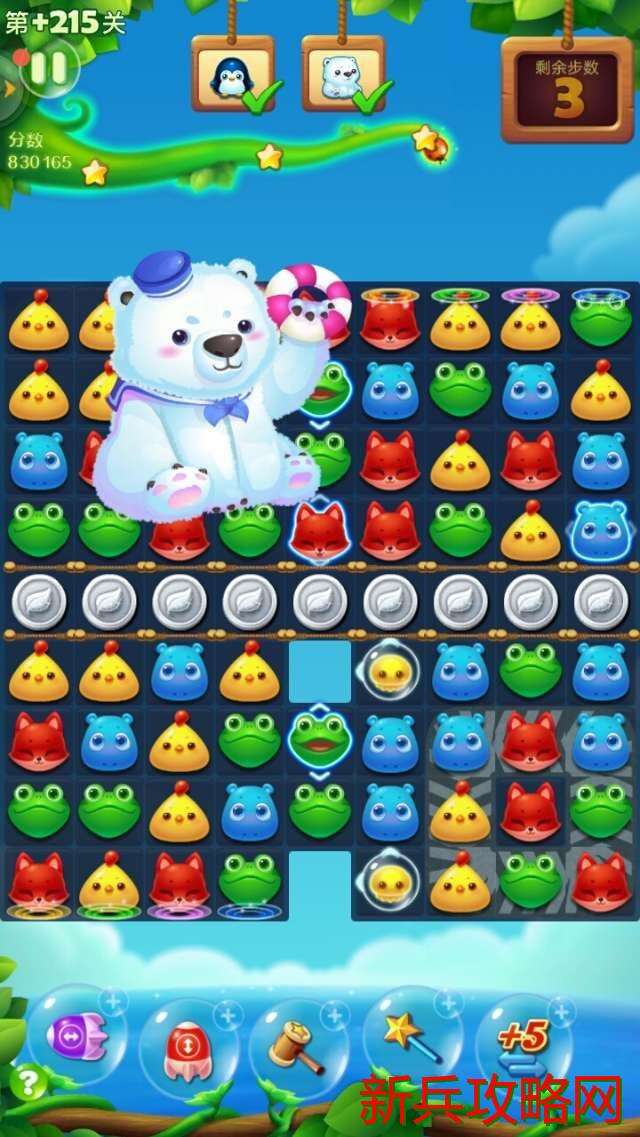
Task: Activate the magic wand booster
Action: (x=409, y=1036)
